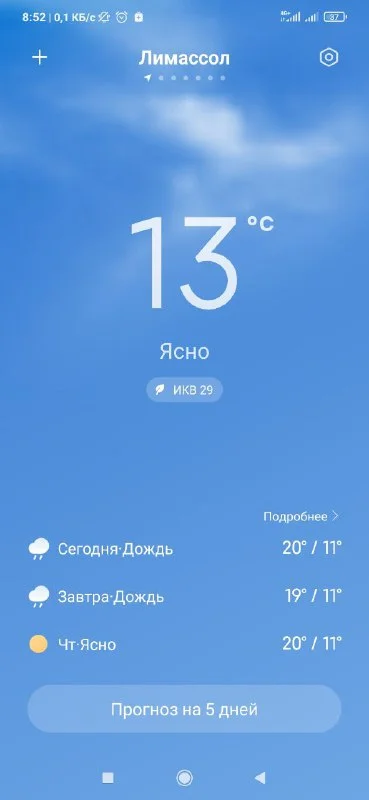The height and width of the screenshot is (800, 369).
Task: Open today's forecast row Сегодня·Дождь
Action: click(184, 549)
